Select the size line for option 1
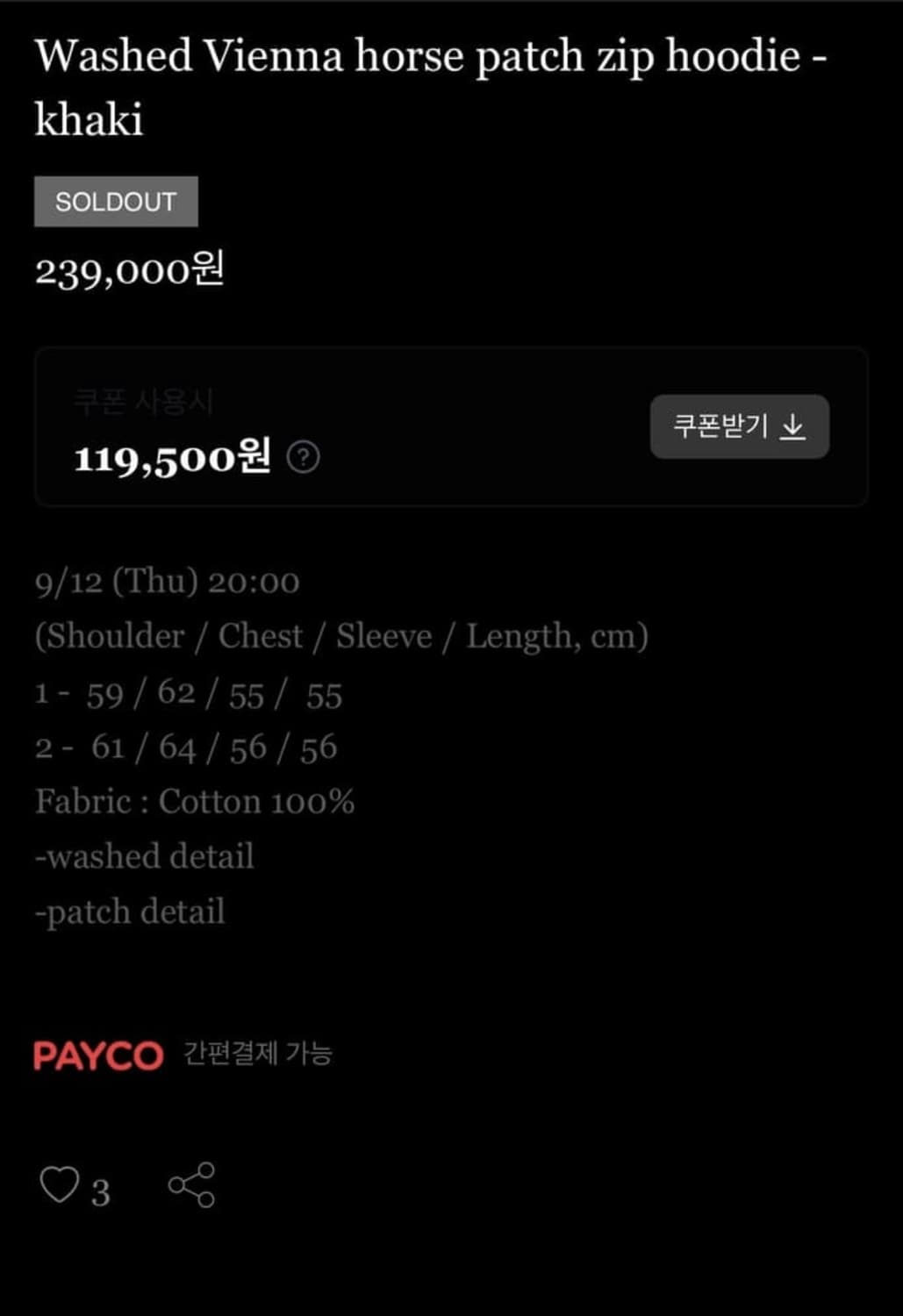 pos(189,694)
